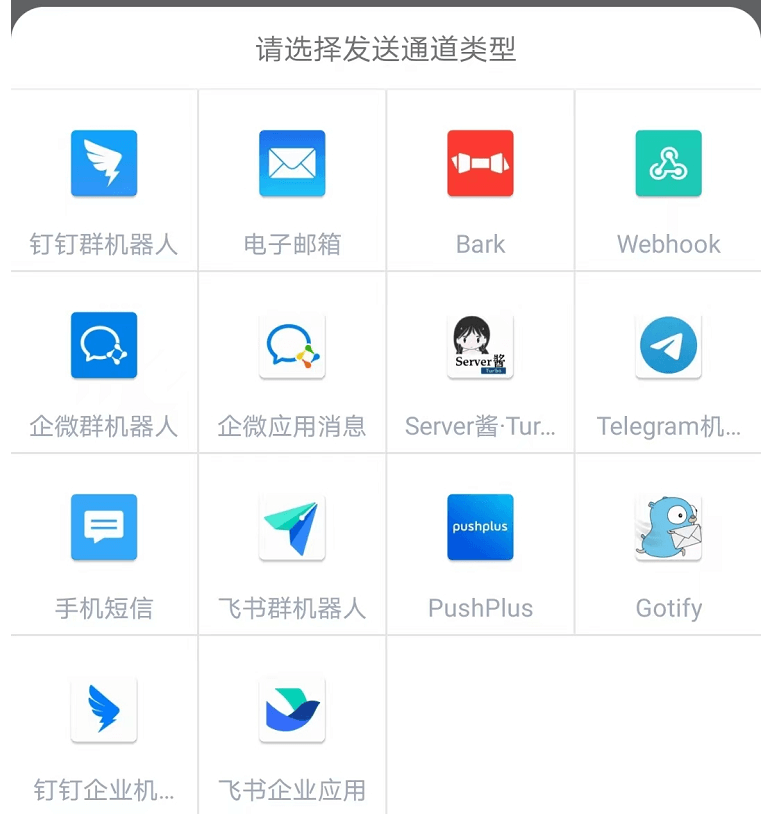The height and width of the screenshot is (814, 764).
Task: Select the PushPlus channel icon
Action: tap(480, 527)
